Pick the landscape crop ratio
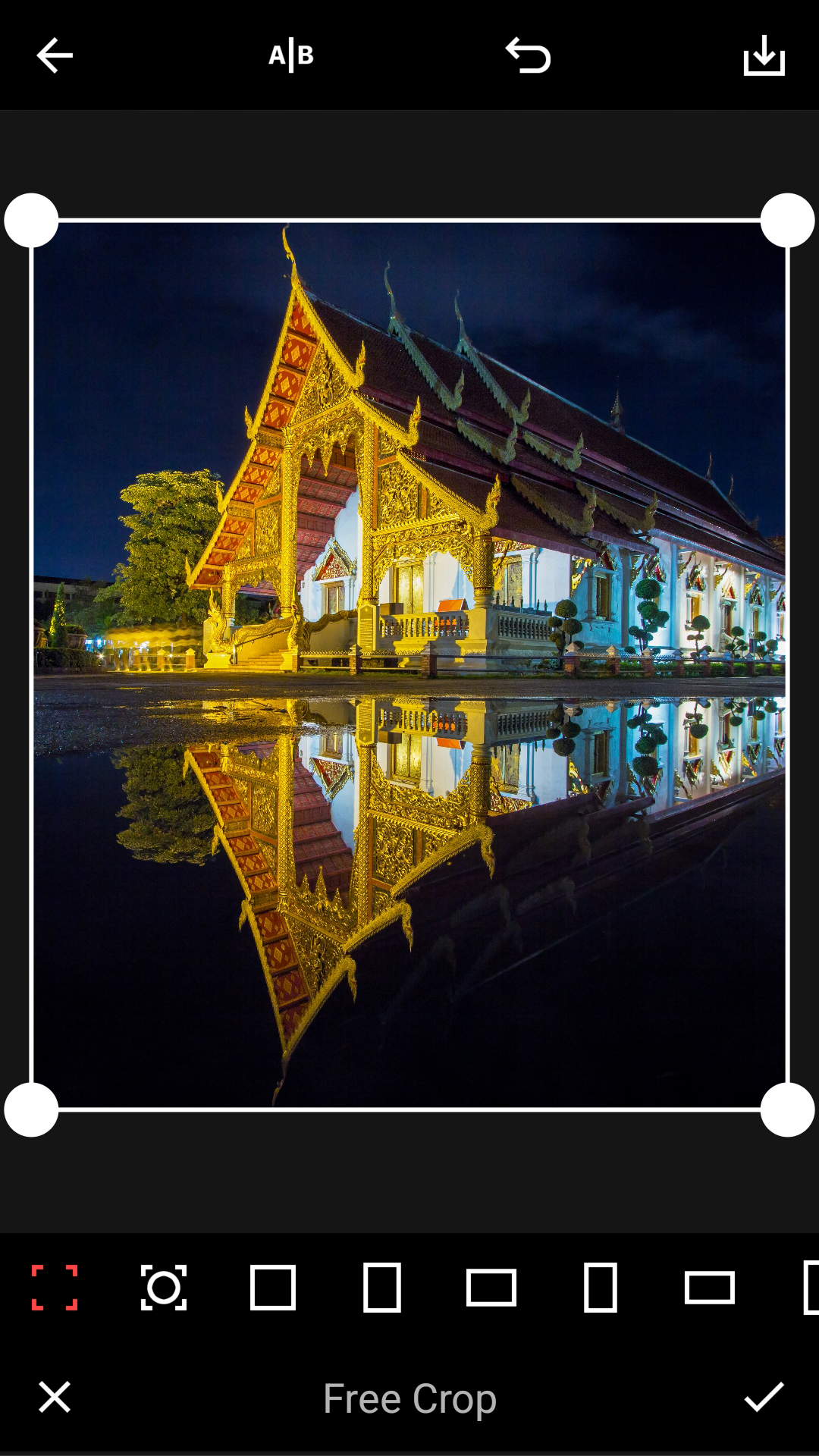Viewport: 819px width, 1456px height. point(492,1287)
